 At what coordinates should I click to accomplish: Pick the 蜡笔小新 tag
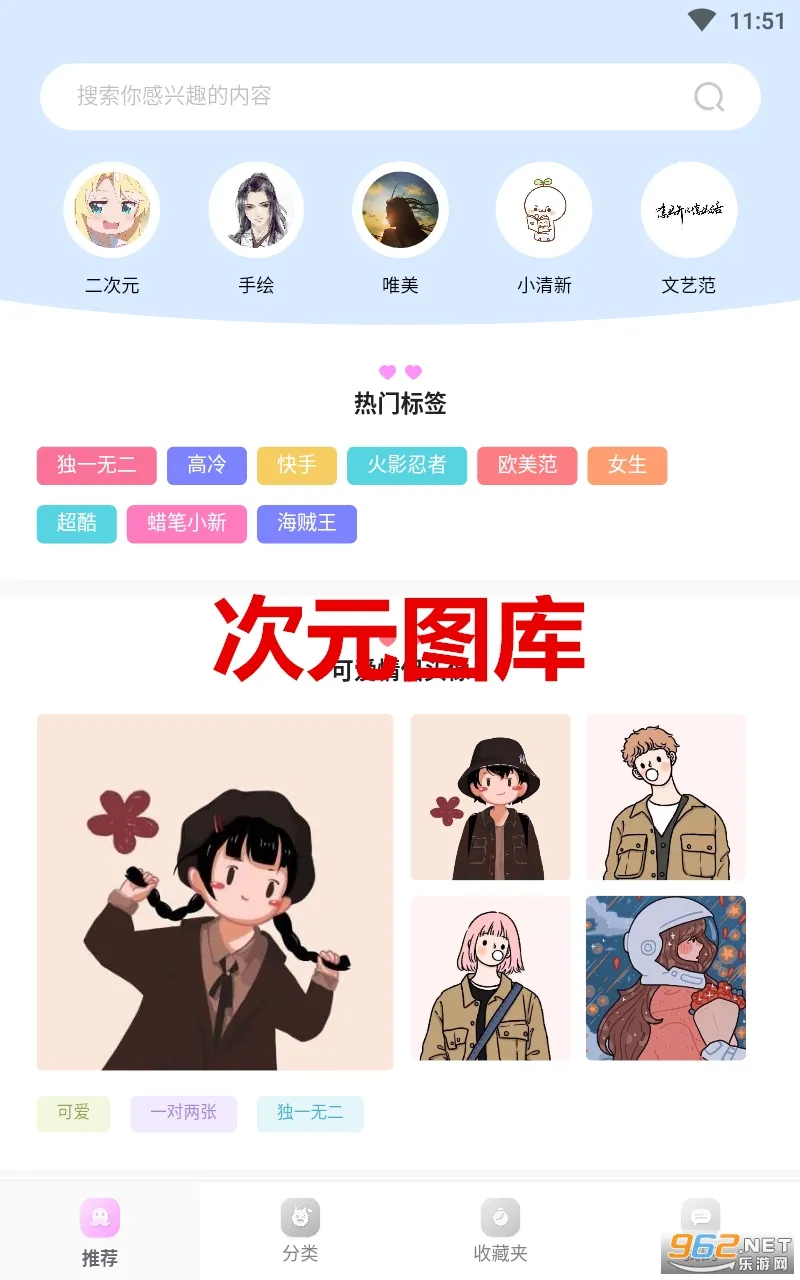[186, 523]
